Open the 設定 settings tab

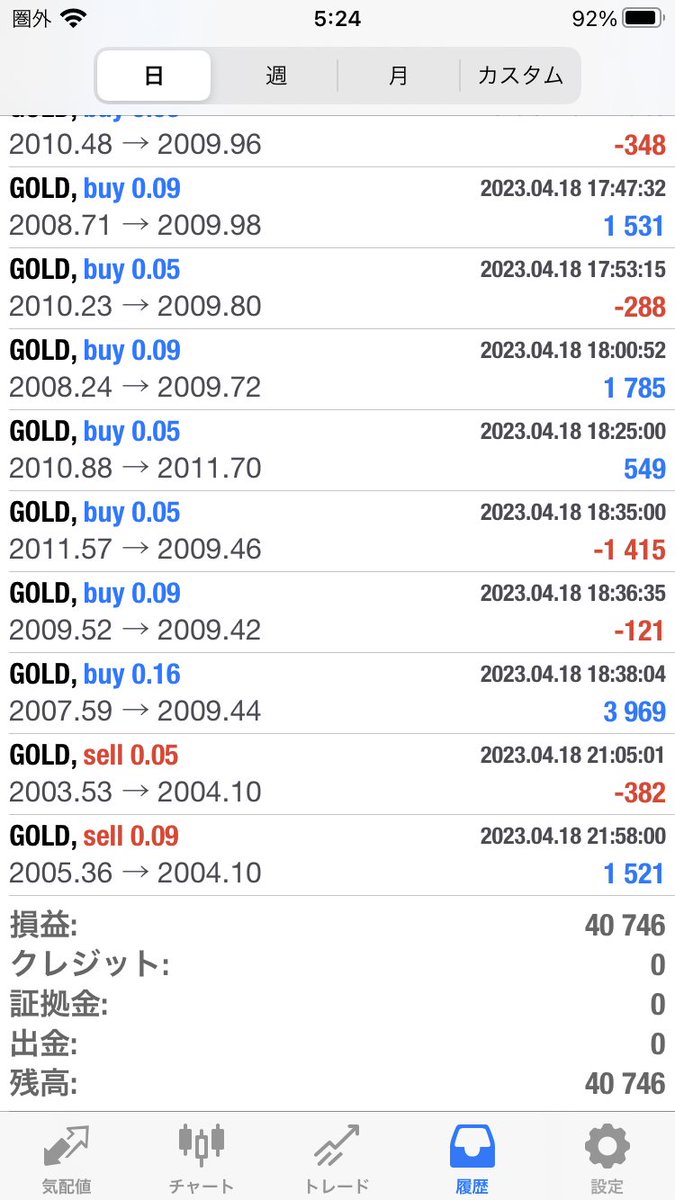(607, 1158)
